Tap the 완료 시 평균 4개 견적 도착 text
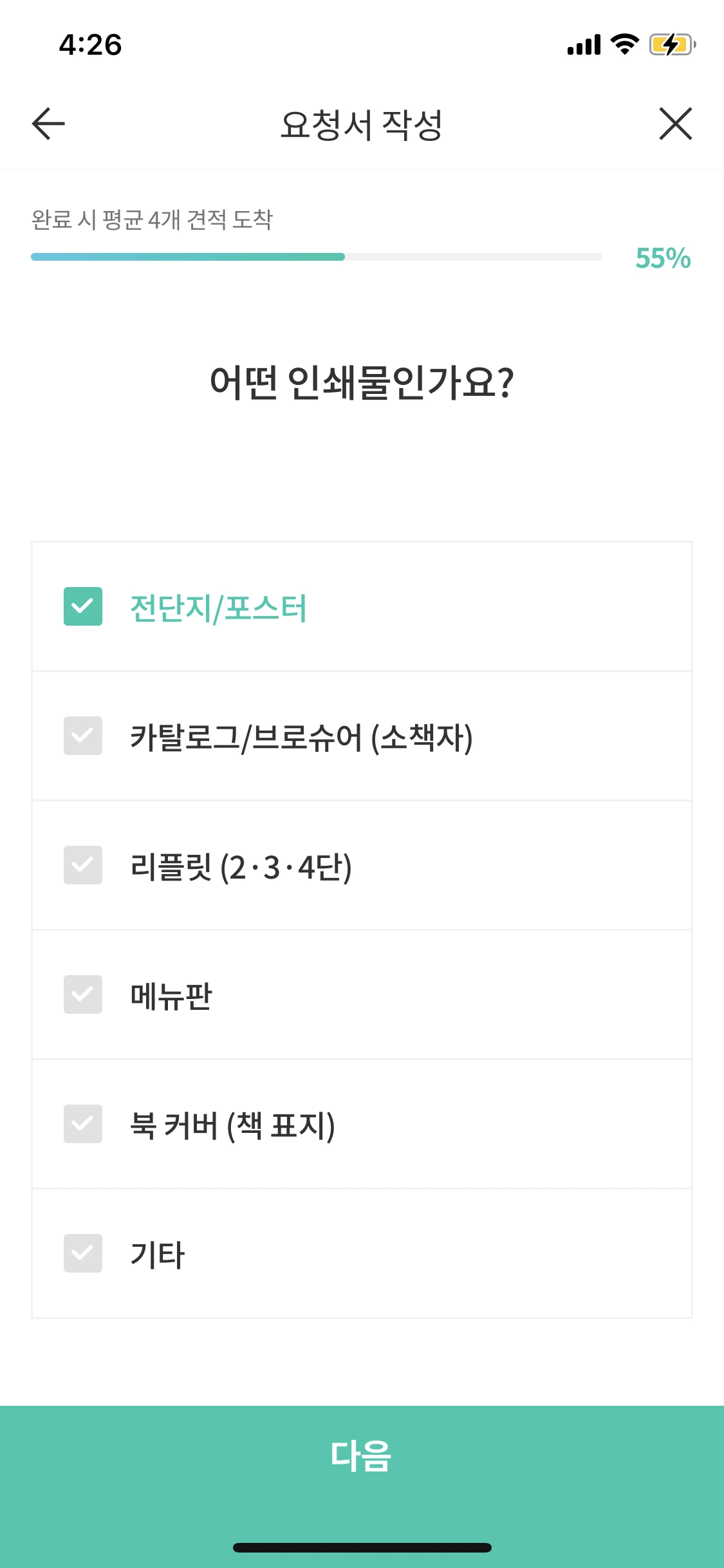Image resolution: width=724 pixels, height=1568 pixels. pyautogui.click(x=153, y=219)
